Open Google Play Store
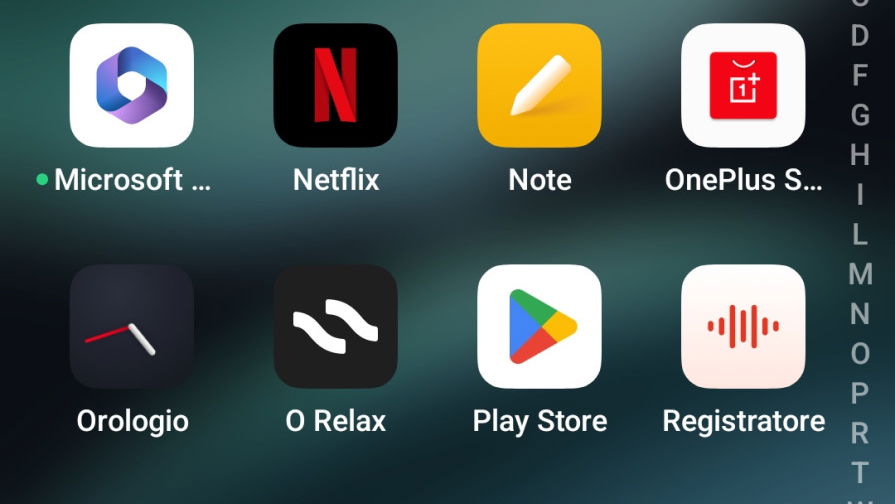The width and height of the screenshot is (895, 504). point(539,326)
